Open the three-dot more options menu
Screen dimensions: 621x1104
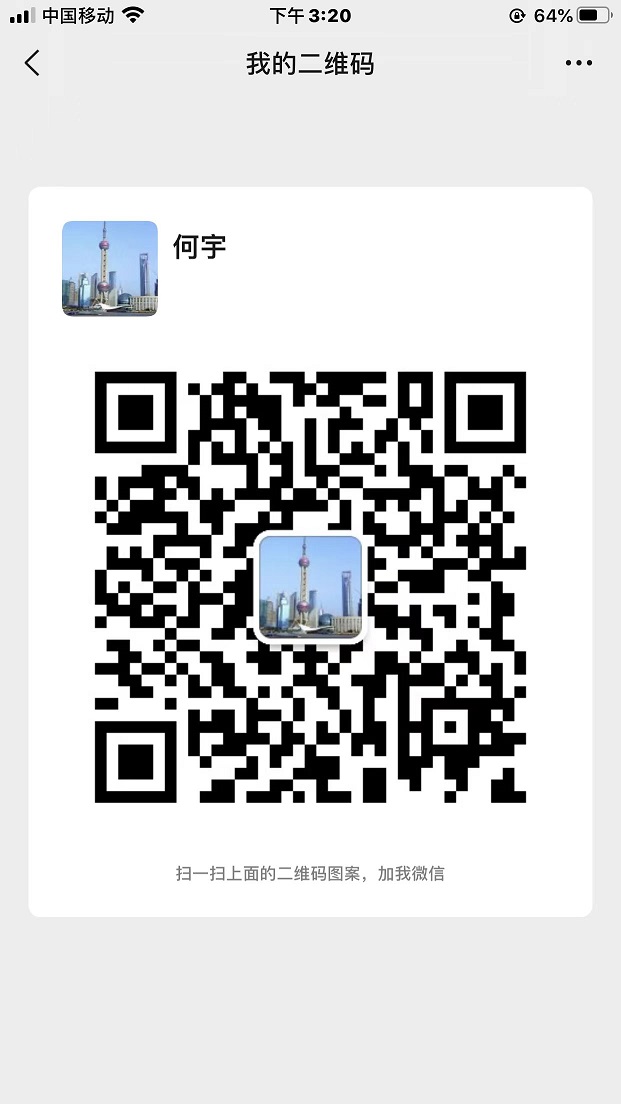click(x=578, y=64)
